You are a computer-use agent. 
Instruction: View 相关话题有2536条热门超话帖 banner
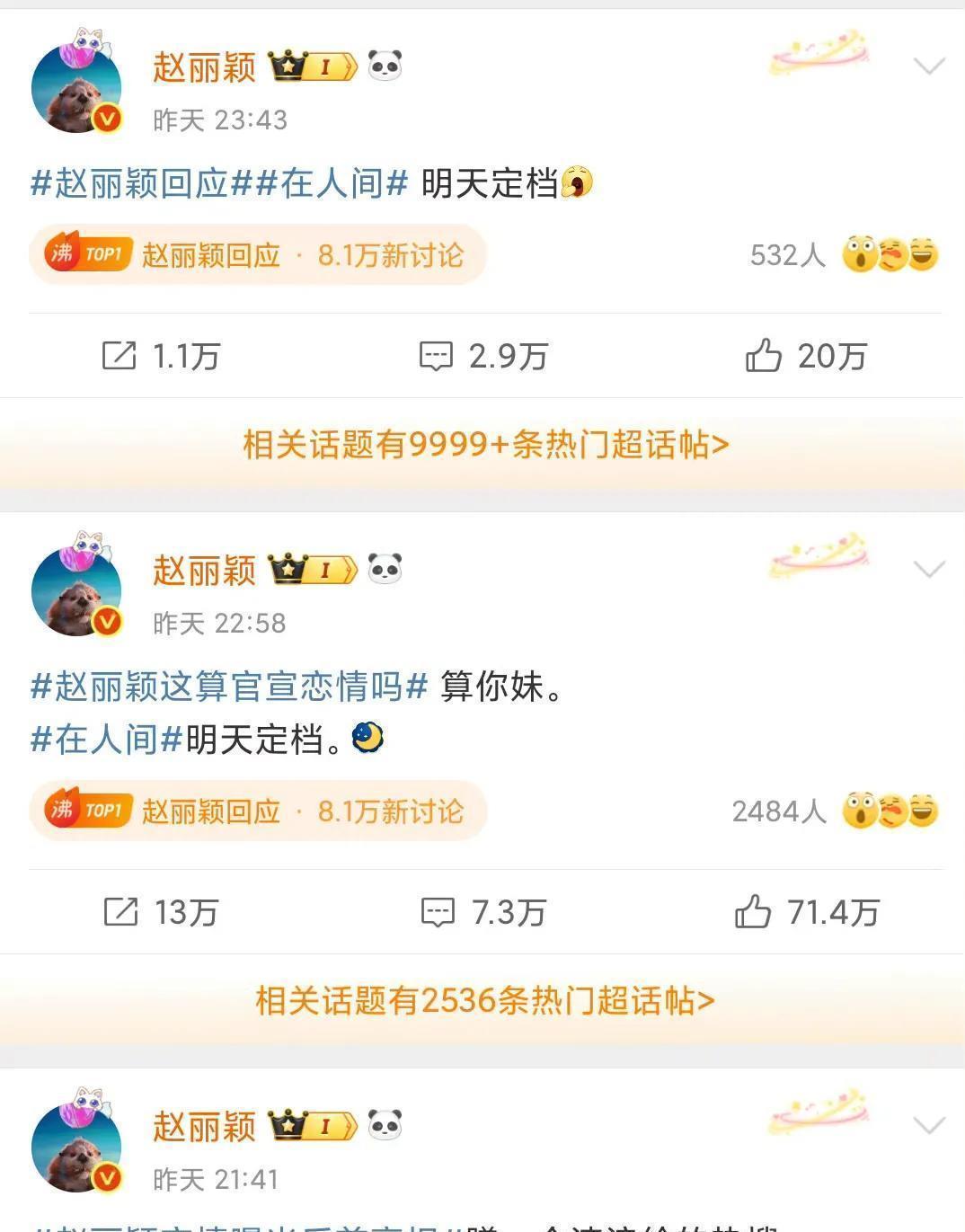[485, 1000]
